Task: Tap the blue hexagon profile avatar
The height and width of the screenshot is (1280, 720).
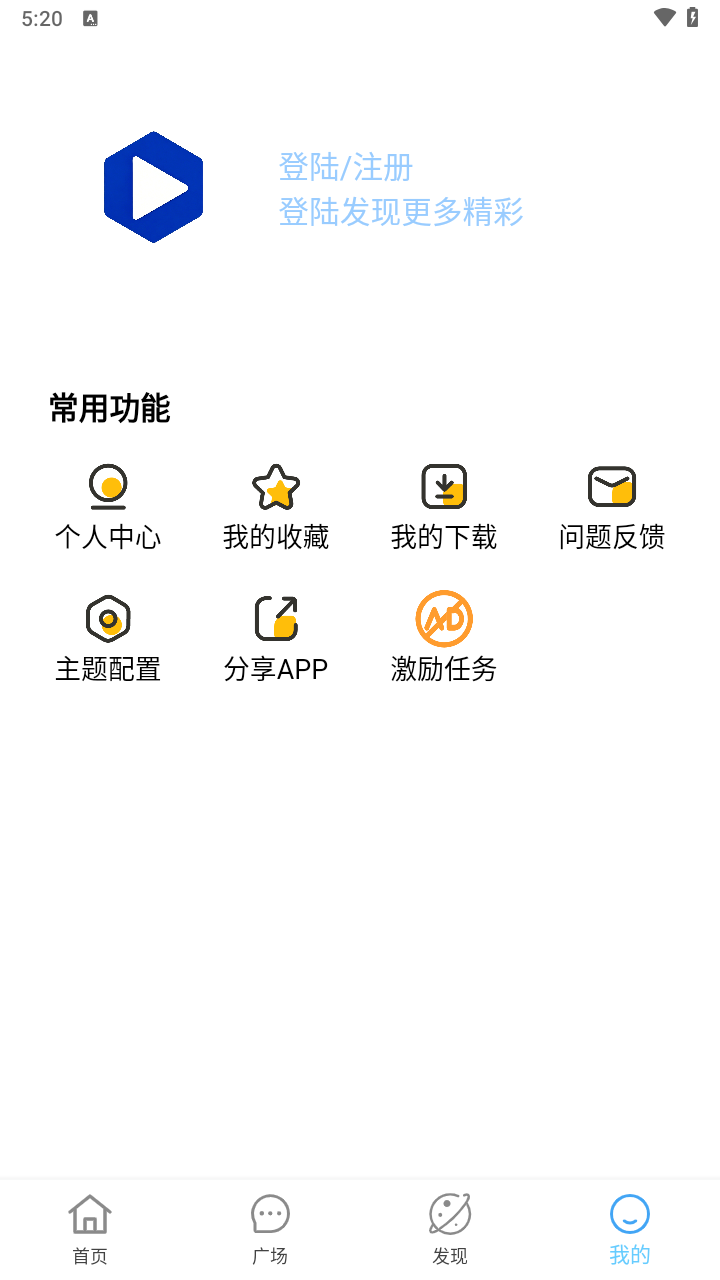Action: (x=153, y=187)
